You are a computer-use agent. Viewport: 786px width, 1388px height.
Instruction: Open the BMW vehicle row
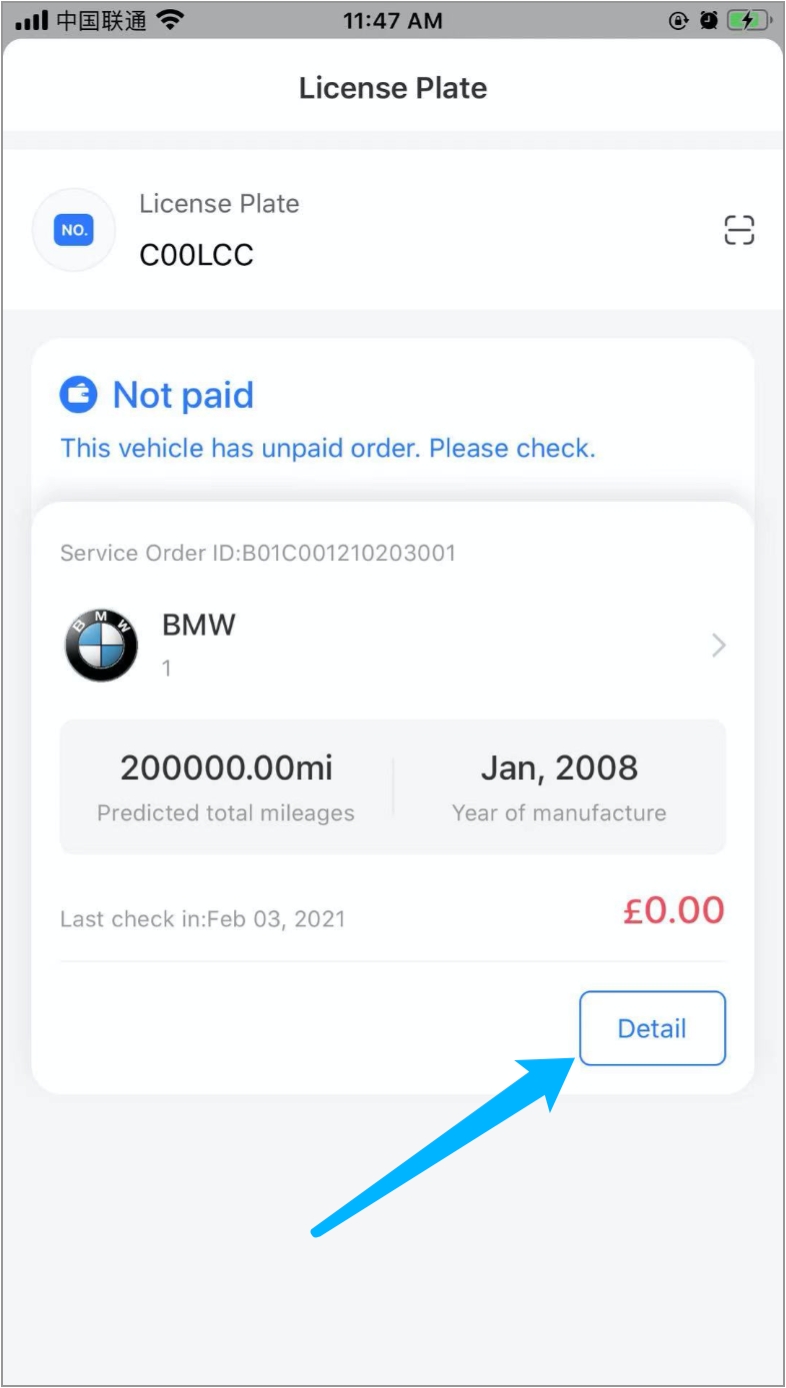coord(392,645)
